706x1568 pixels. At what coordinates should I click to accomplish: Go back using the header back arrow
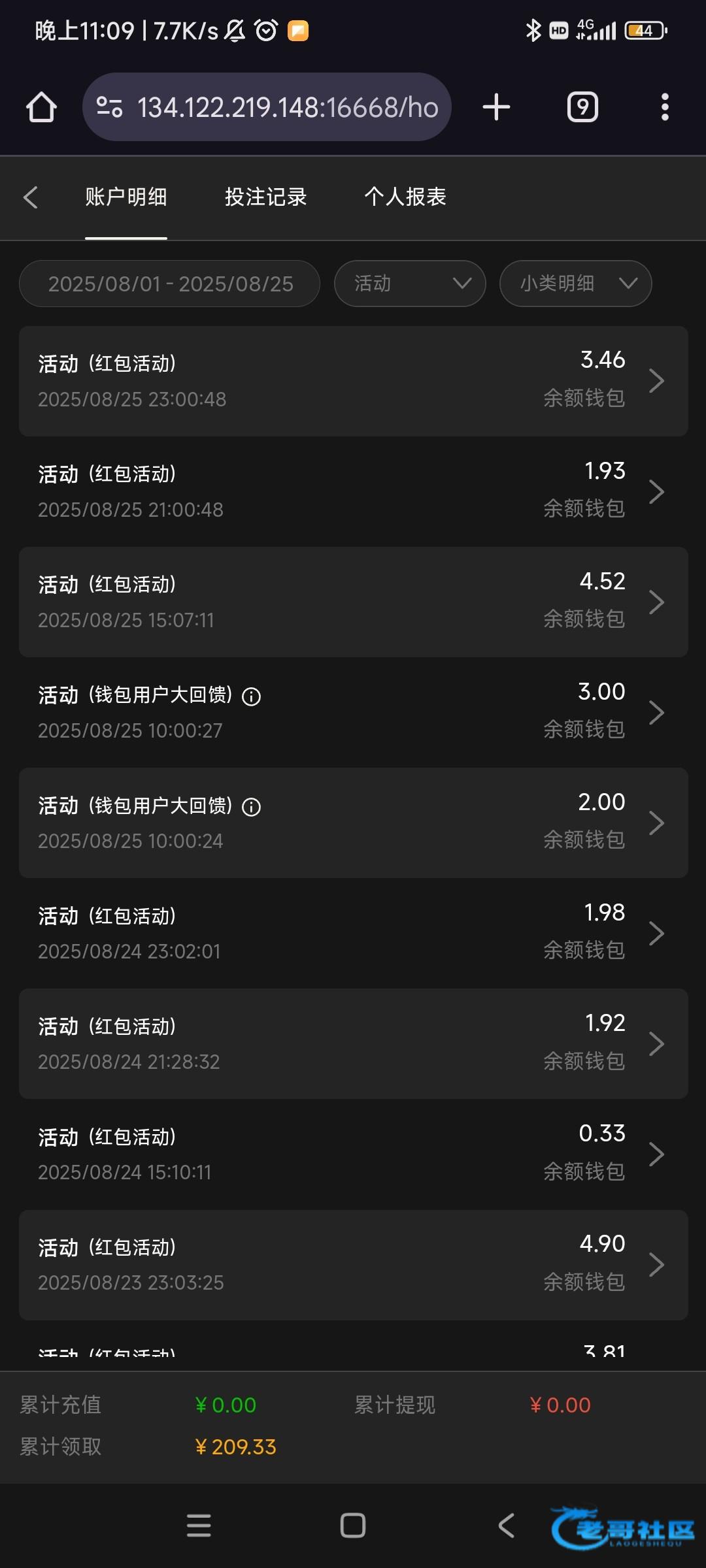[30, 197]
